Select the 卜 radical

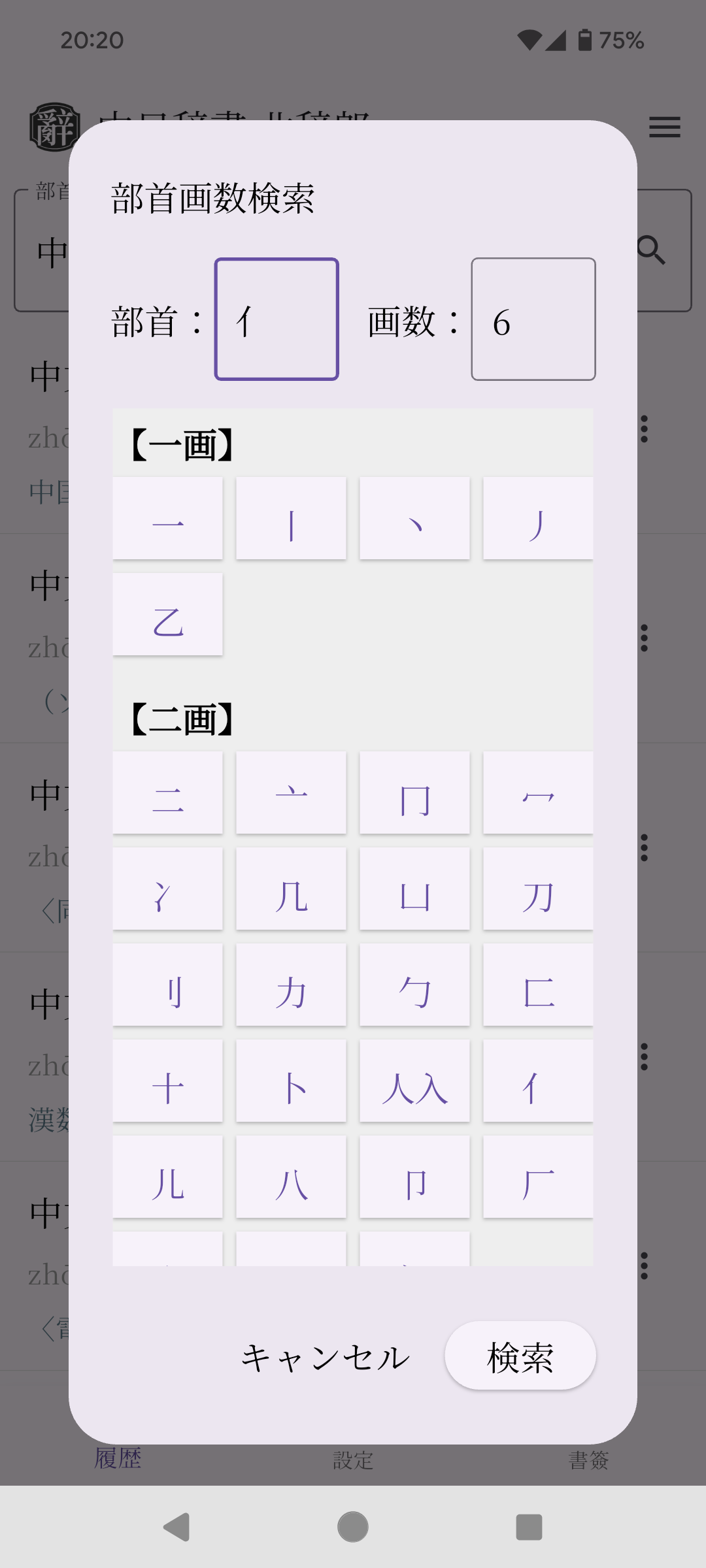pos(291,1081)
